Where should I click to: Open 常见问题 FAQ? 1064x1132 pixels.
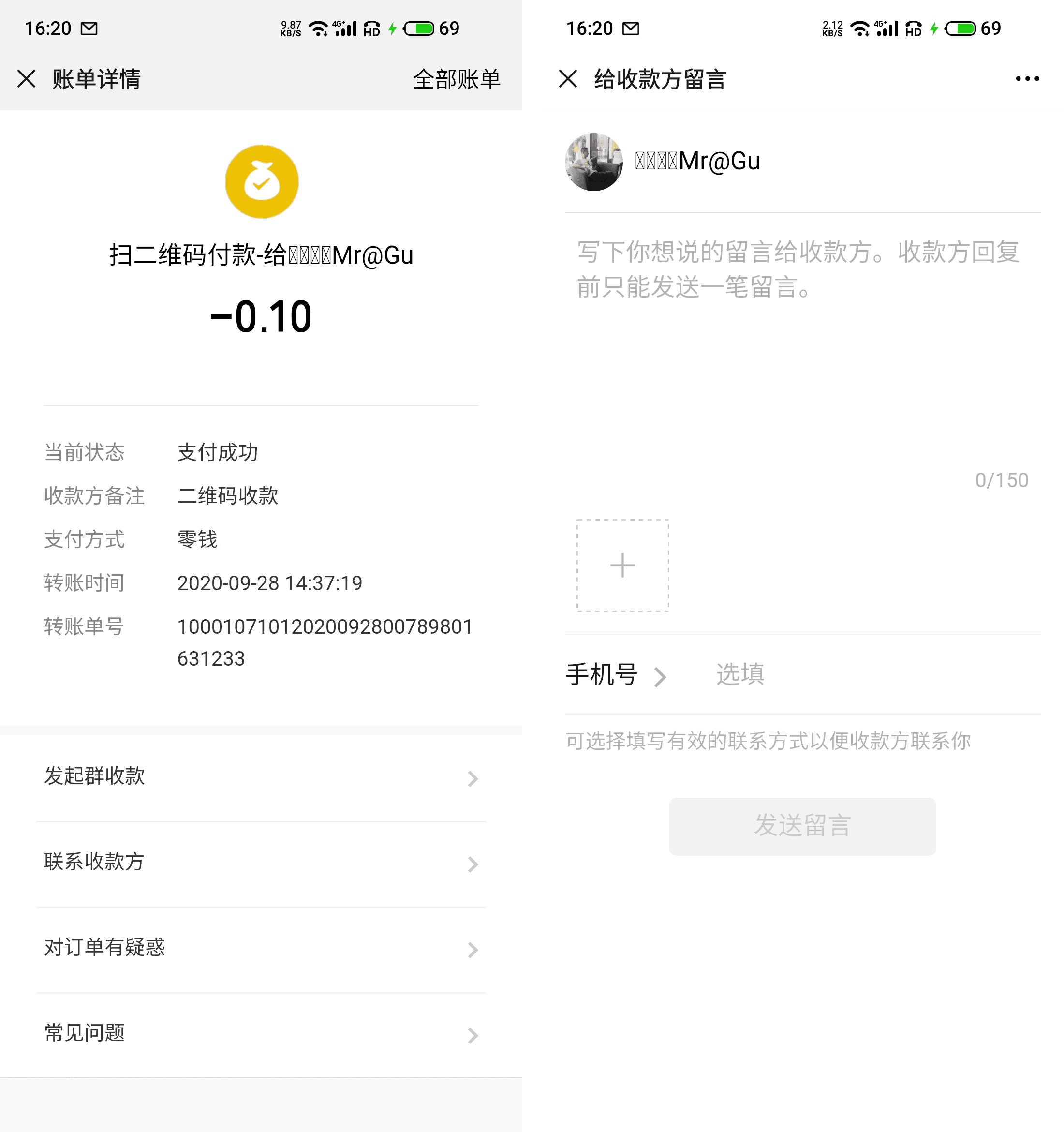261,1033
